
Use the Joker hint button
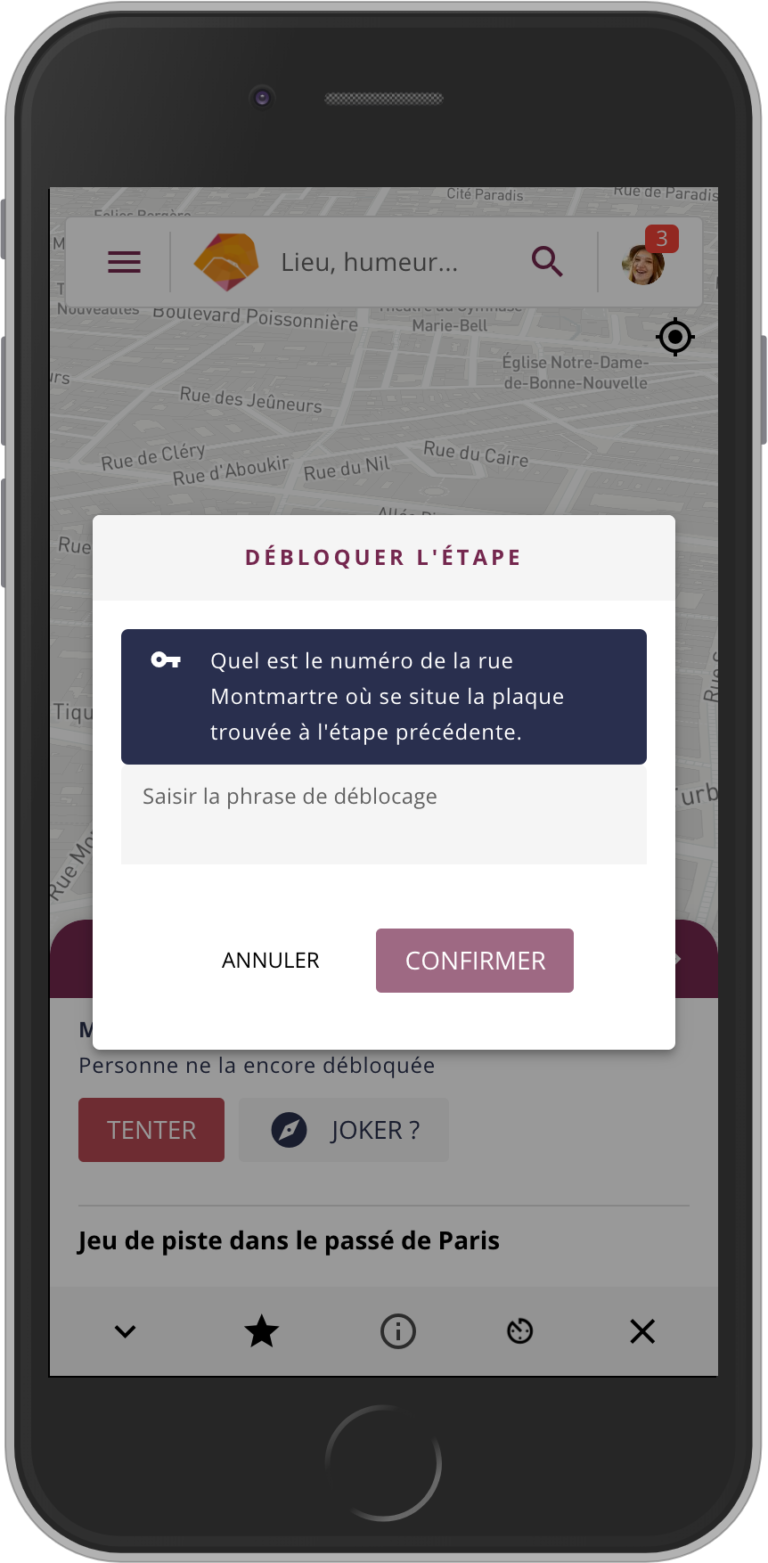click(344, 1130)
